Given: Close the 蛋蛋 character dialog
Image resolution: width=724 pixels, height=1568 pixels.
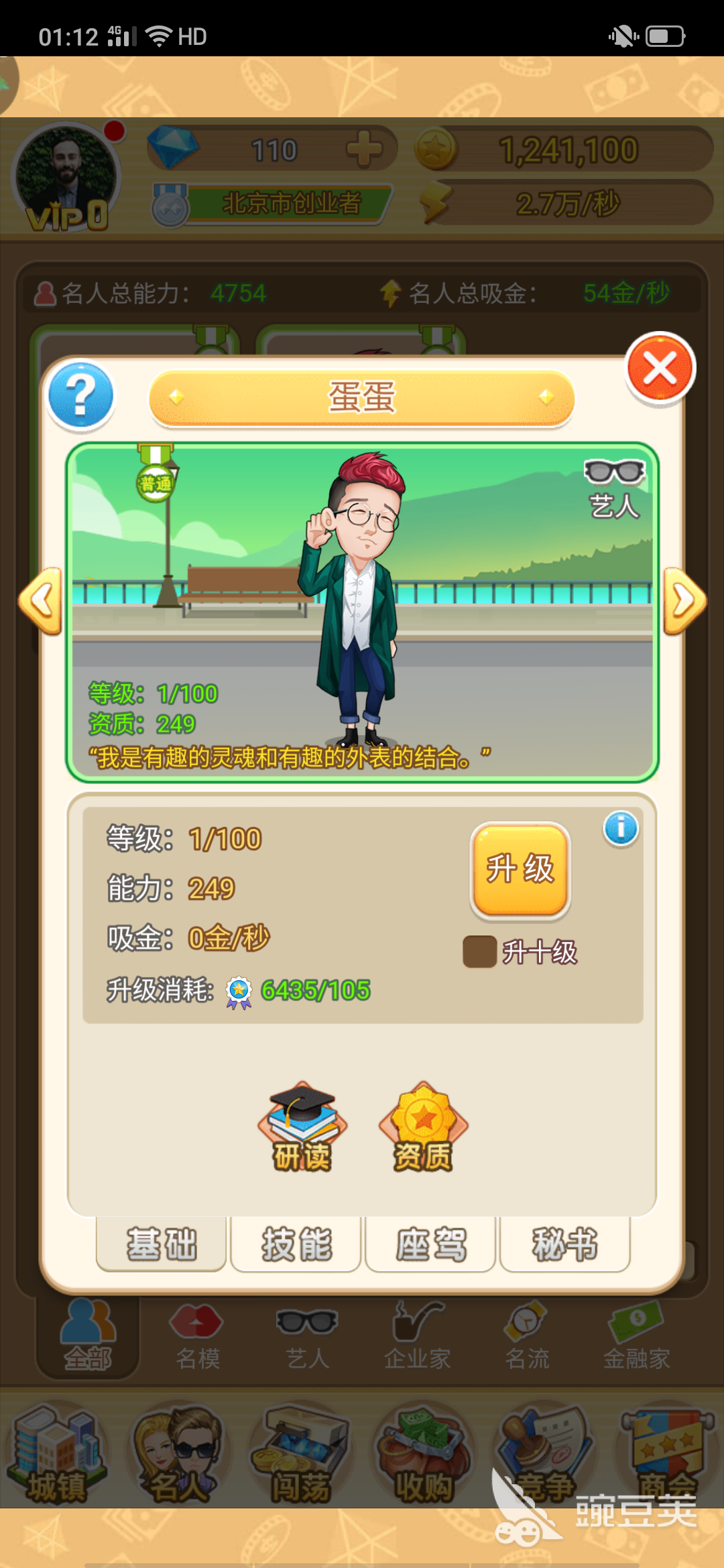Looking at the screenshot, I should pyautogui.click(x=660, y=369).
